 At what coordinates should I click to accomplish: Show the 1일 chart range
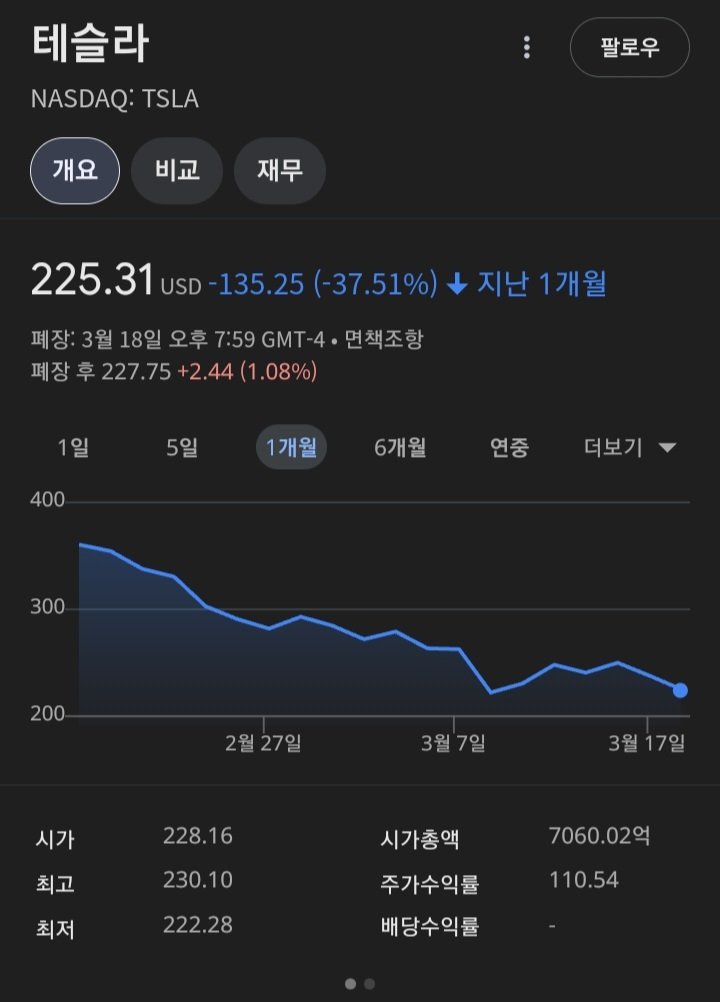73,447
